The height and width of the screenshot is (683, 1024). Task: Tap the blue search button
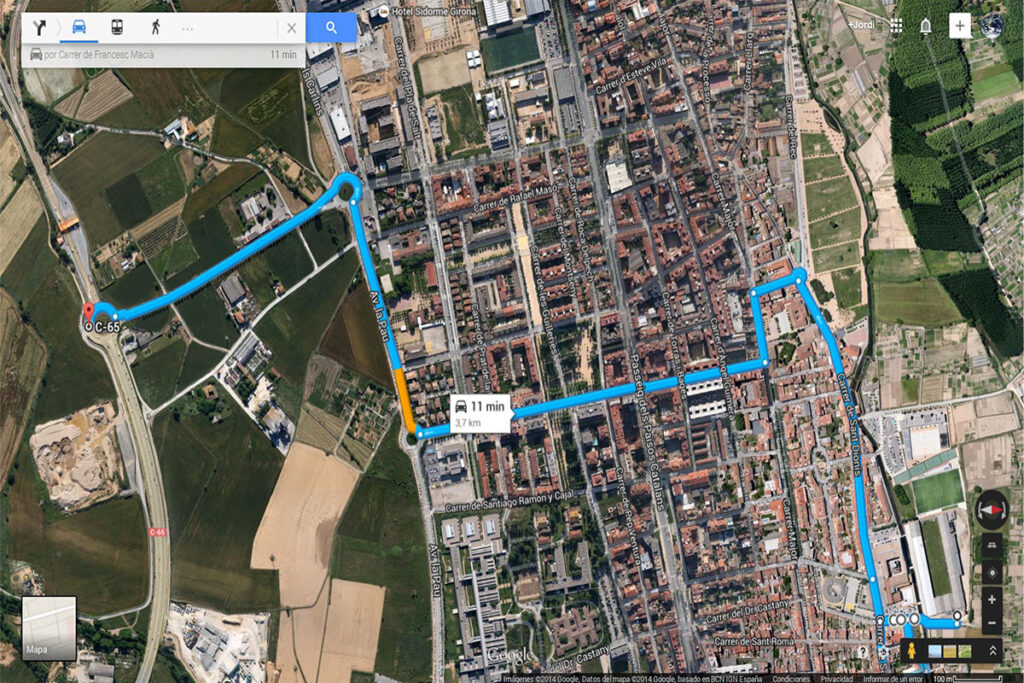click(331, 27)
